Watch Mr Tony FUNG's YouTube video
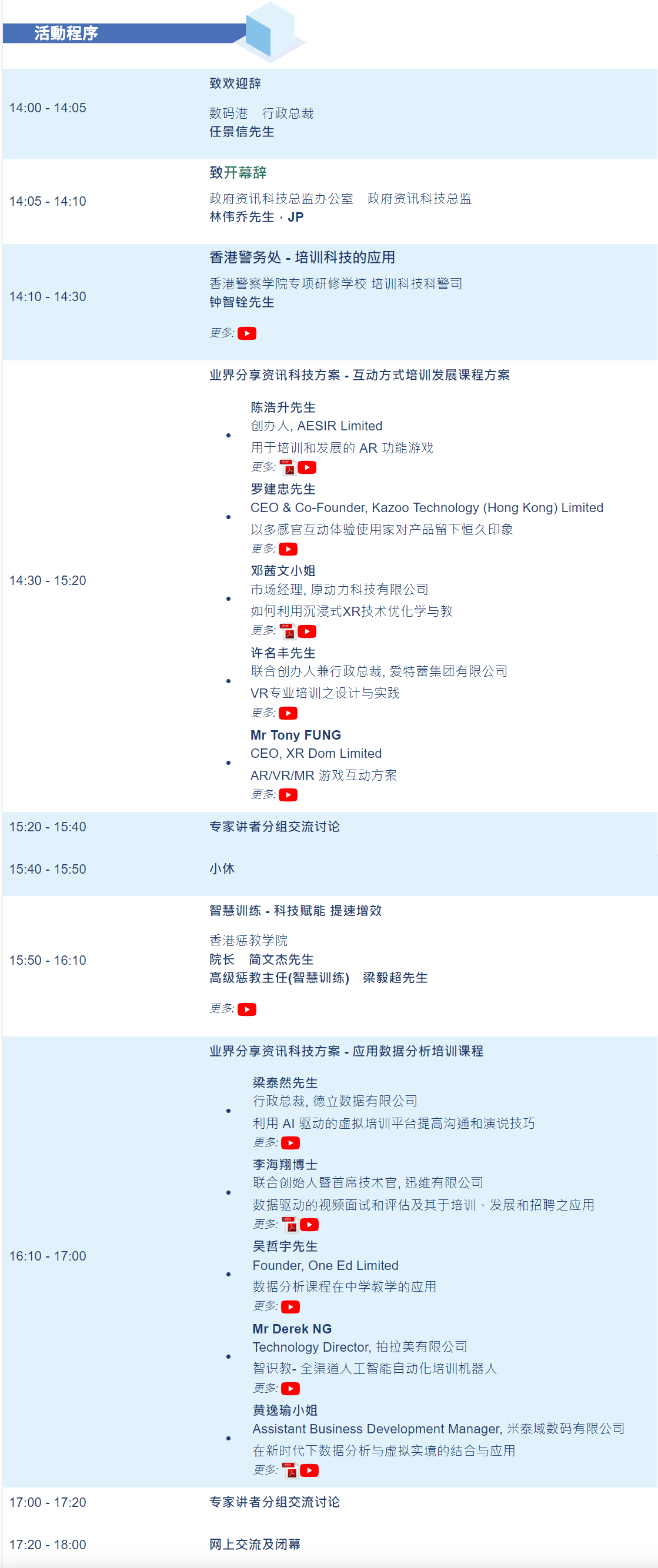 [x=288, y=795]
